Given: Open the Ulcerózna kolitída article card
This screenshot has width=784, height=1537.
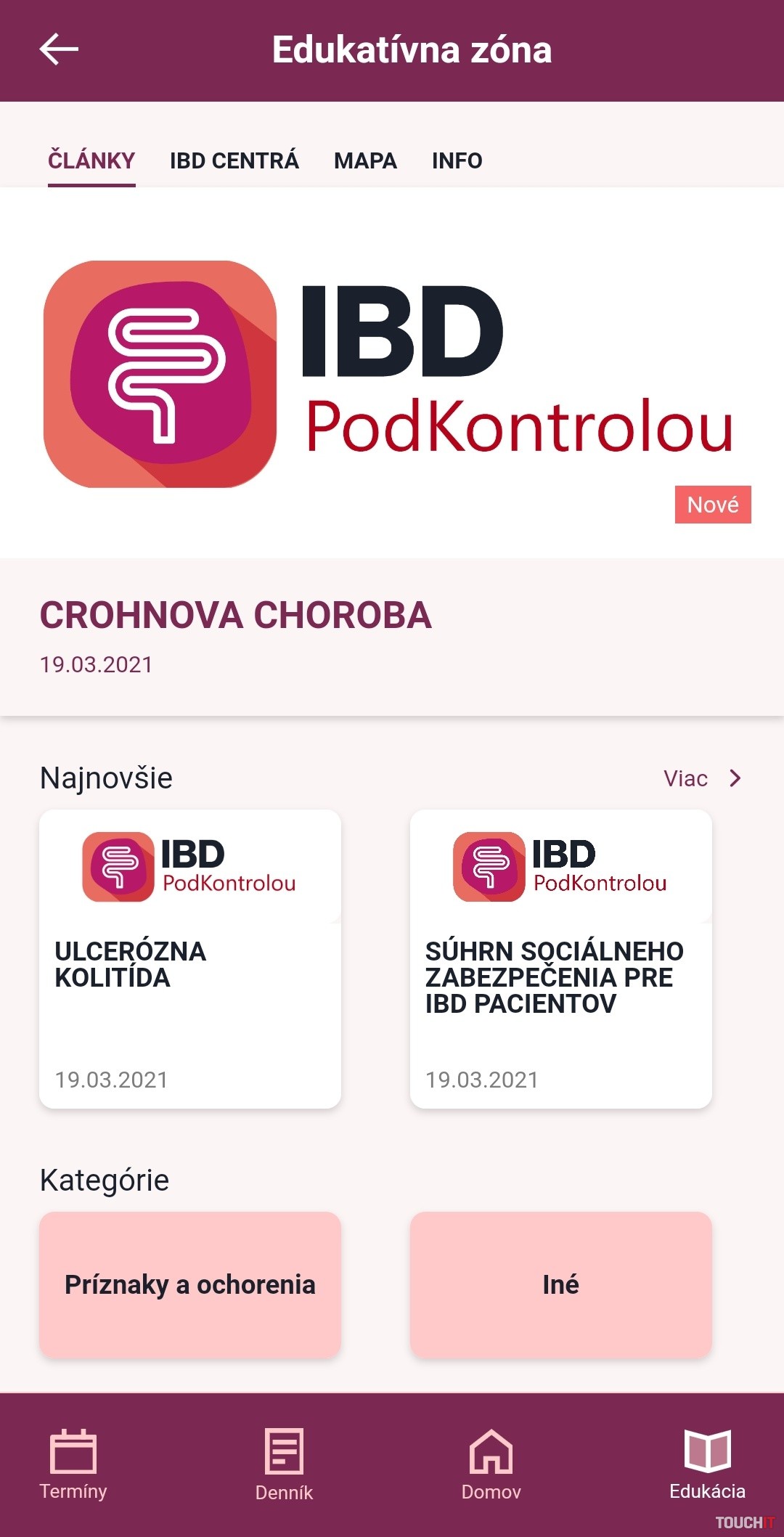Looking at the screenshot, I should 189,958.
